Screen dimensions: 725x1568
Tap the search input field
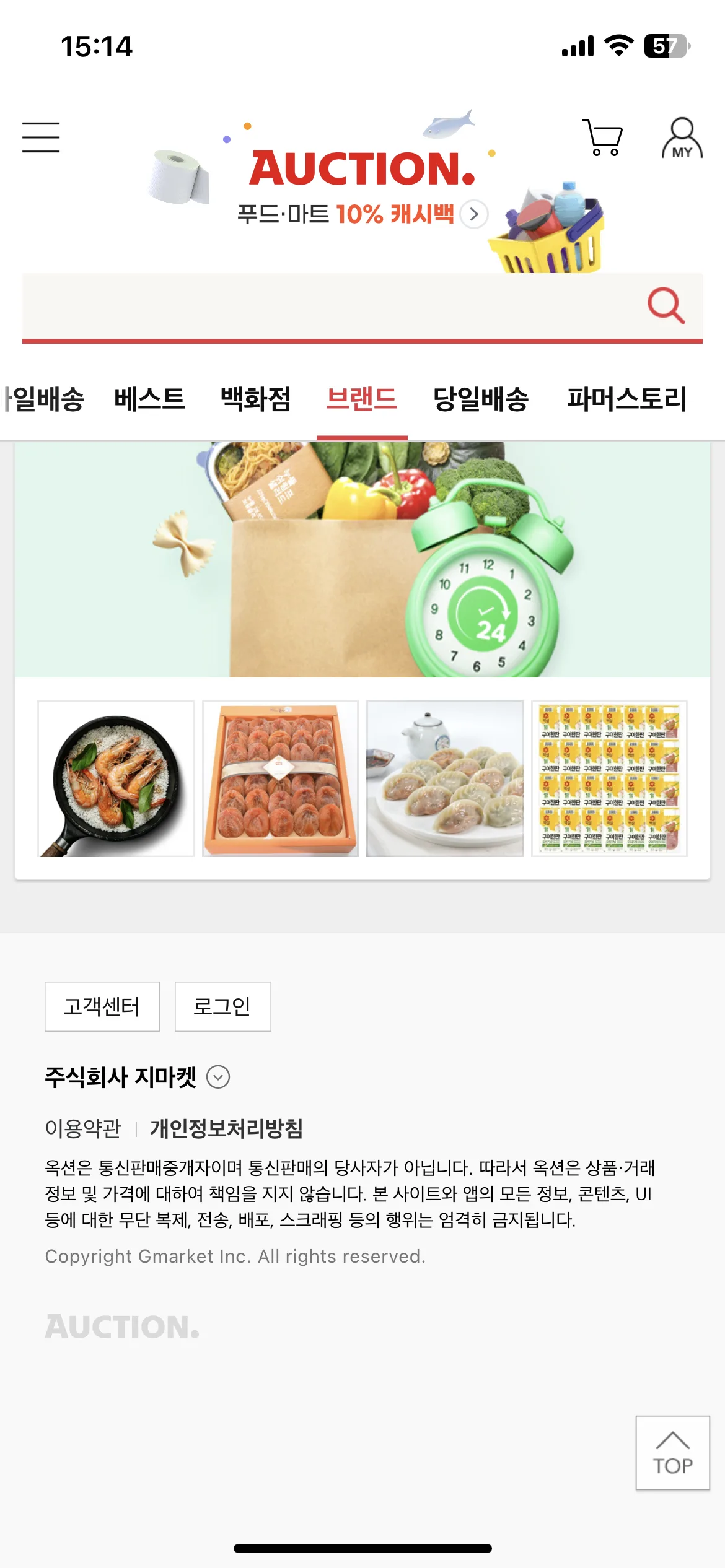pos(310,306)
